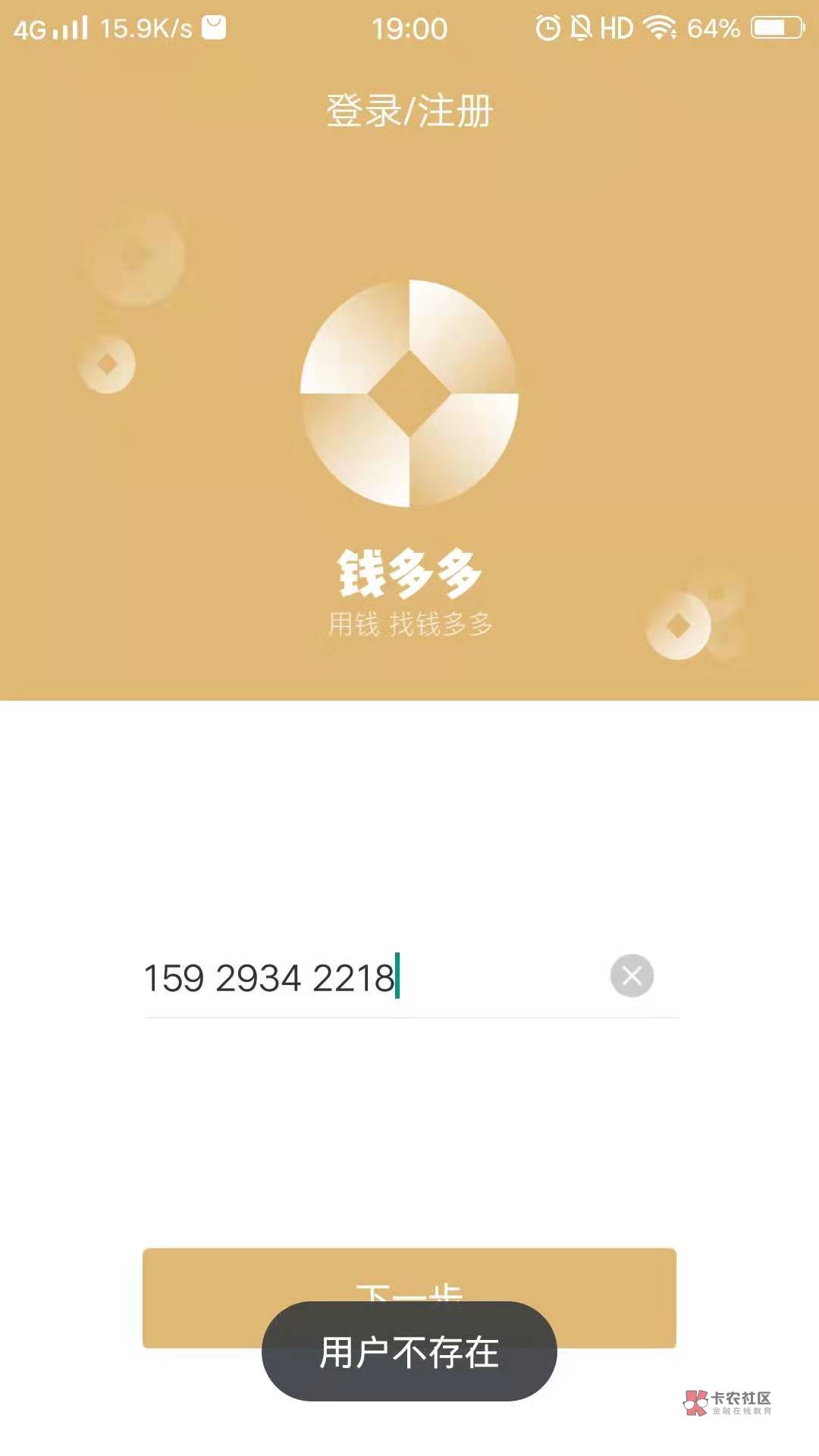
Task: Select the phone number input field
Action: click(x=303, y=978)
